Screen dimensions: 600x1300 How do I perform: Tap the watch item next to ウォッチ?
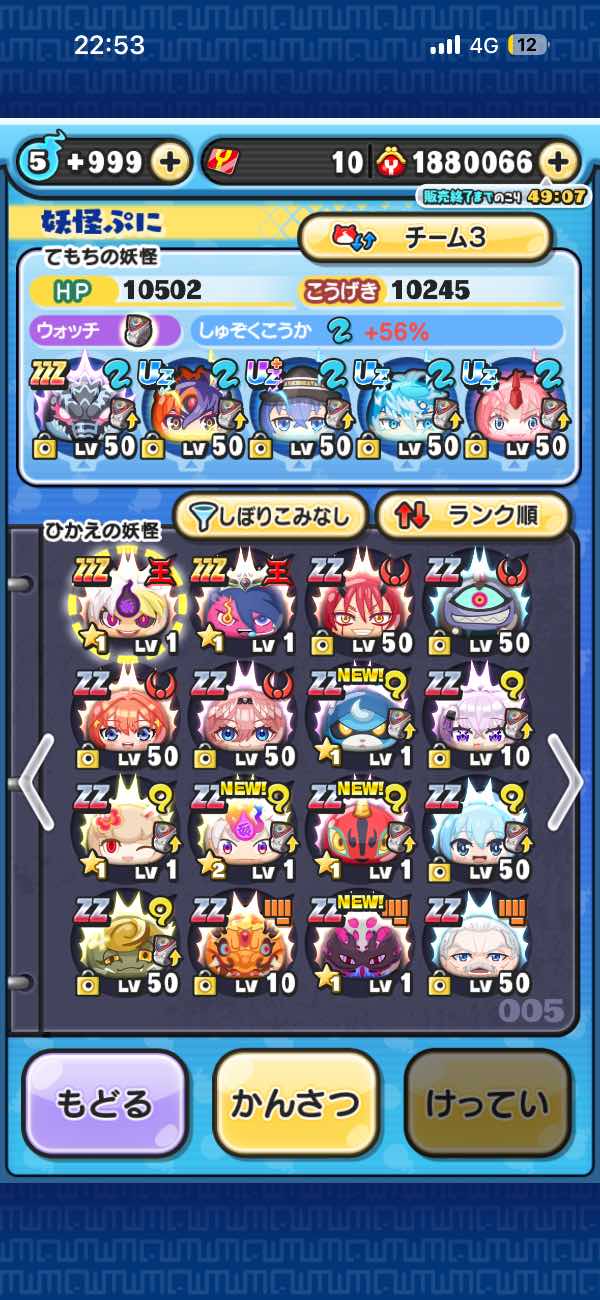pos(136,330)
